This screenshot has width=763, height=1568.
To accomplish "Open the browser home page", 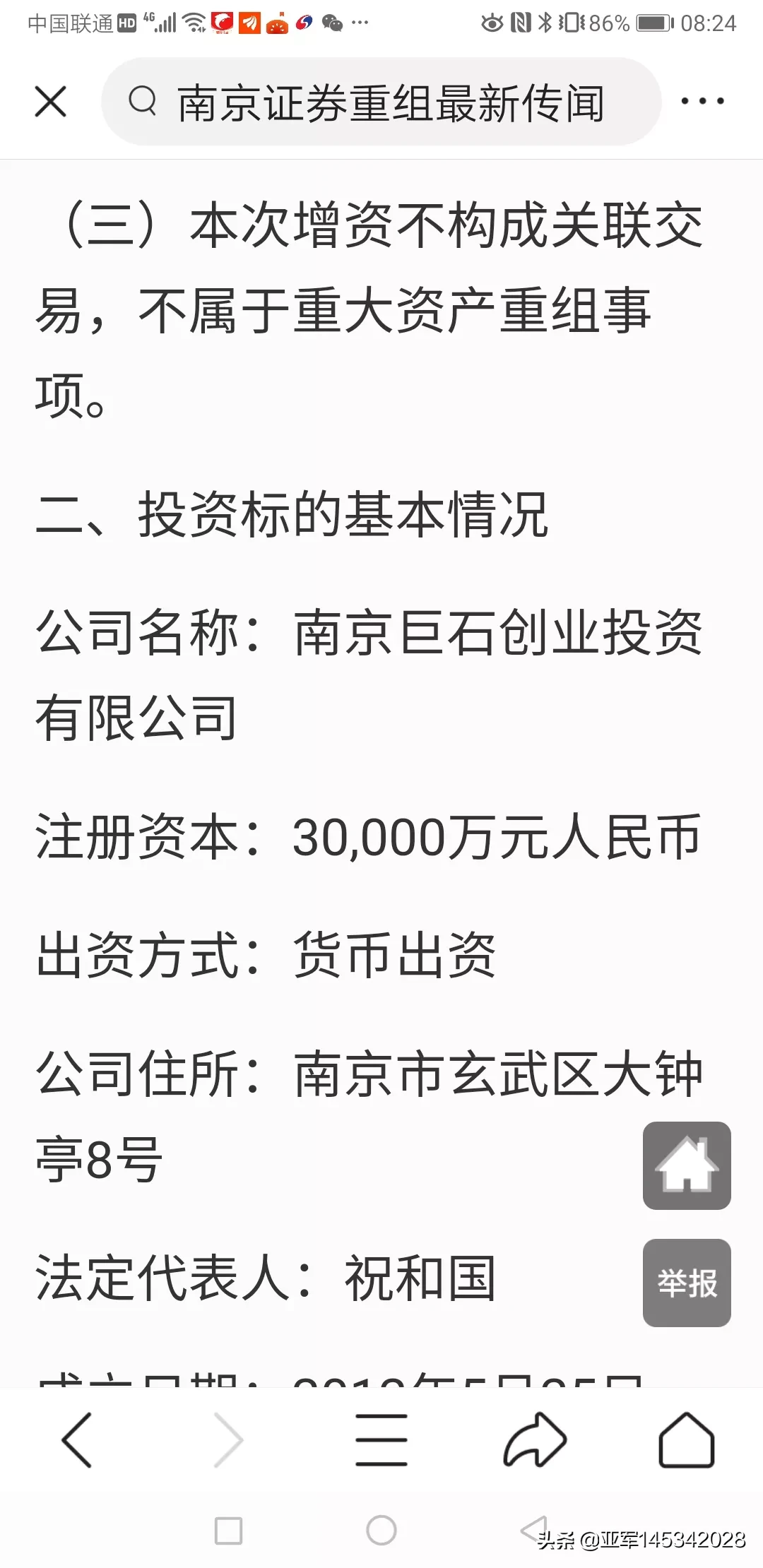I will [x=686, y=1440].
